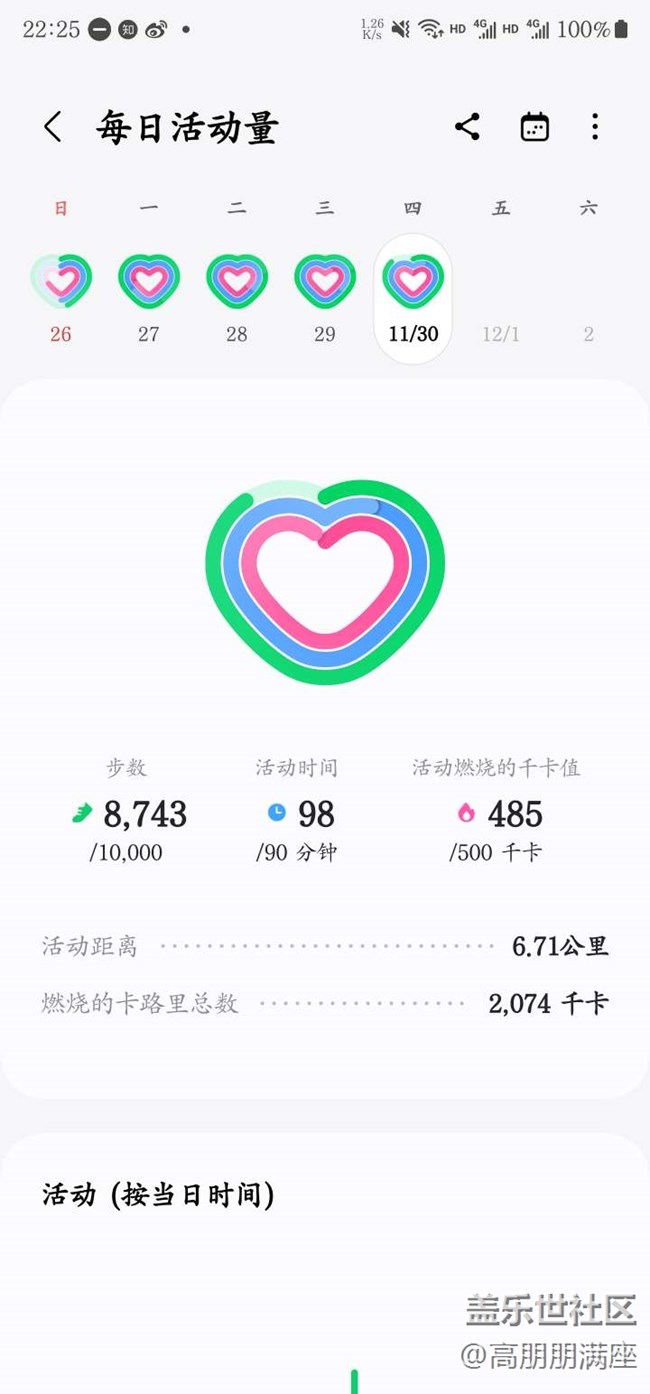This screenshot has width=650, height=1394.
Task: Select Wednesday the 29th
Action: click(325, 282)
